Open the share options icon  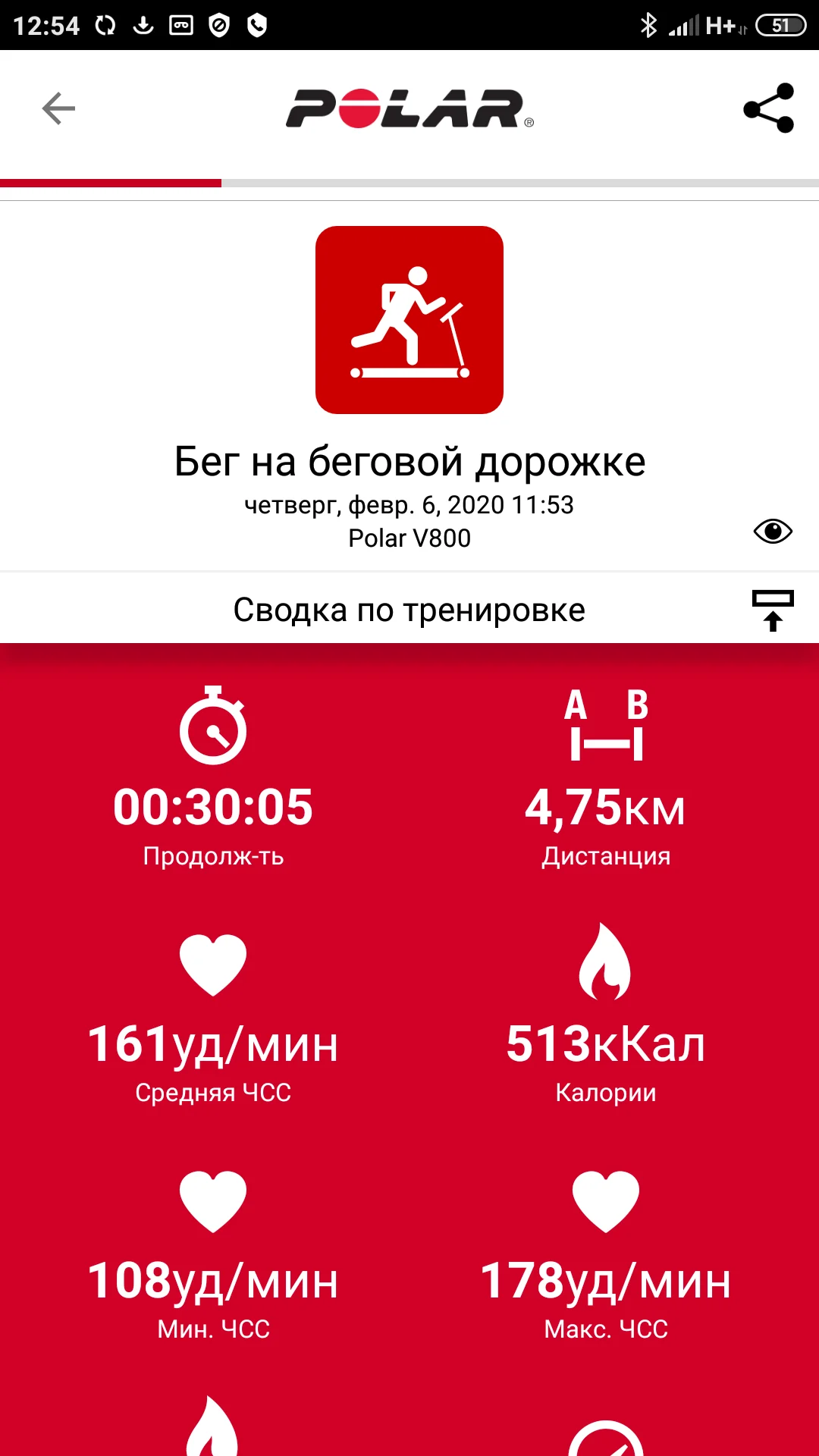(x=768, y=108)
